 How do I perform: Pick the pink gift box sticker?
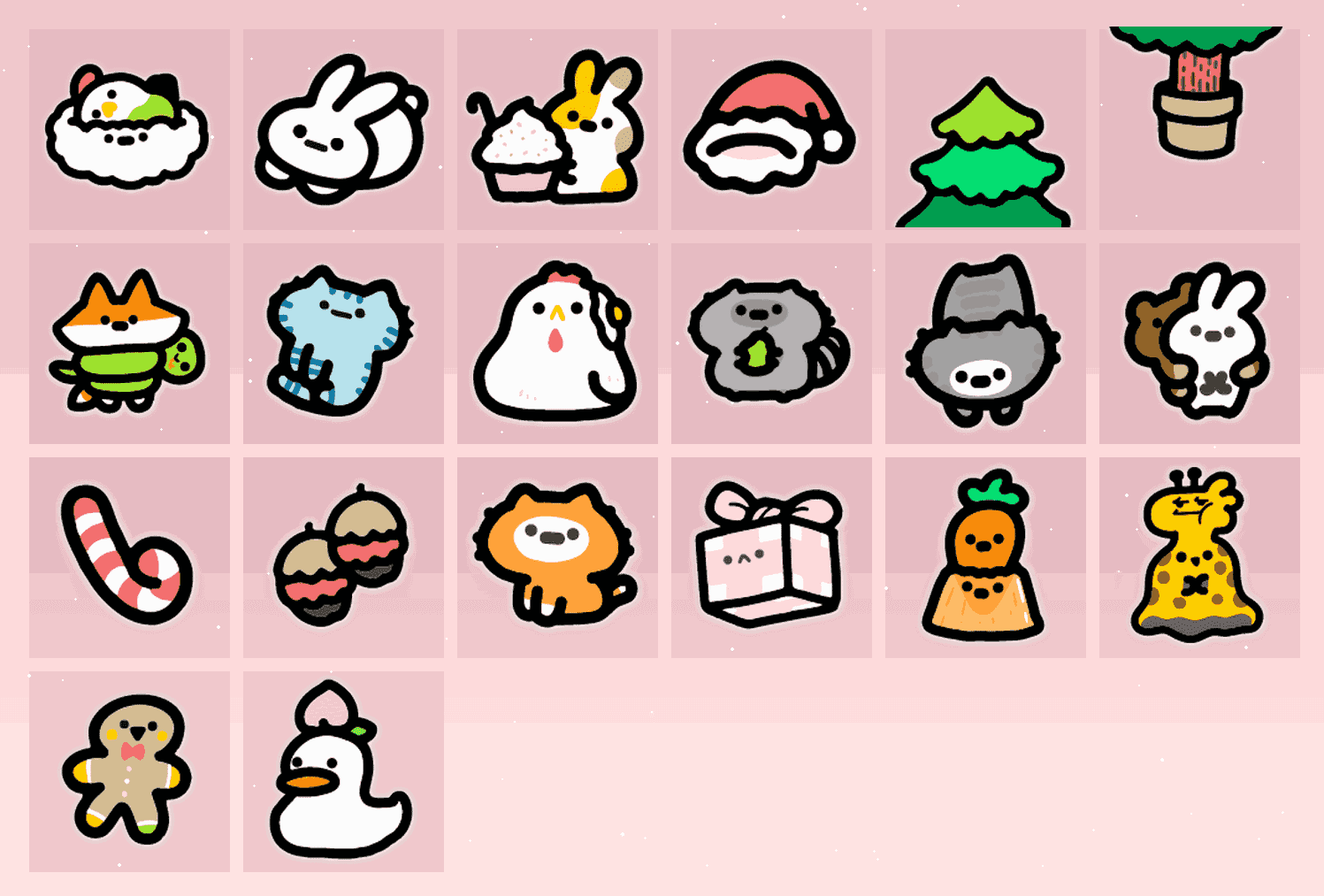[x=771, y=558]
